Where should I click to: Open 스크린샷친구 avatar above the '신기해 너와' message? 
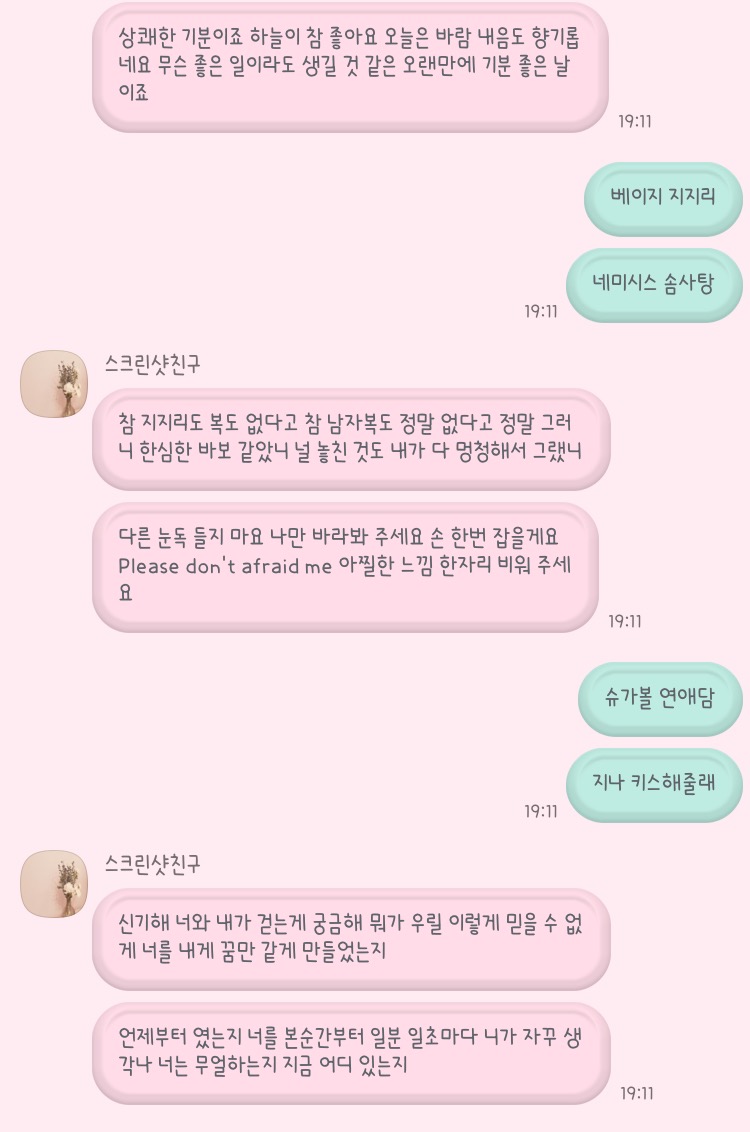click(54, 883)
